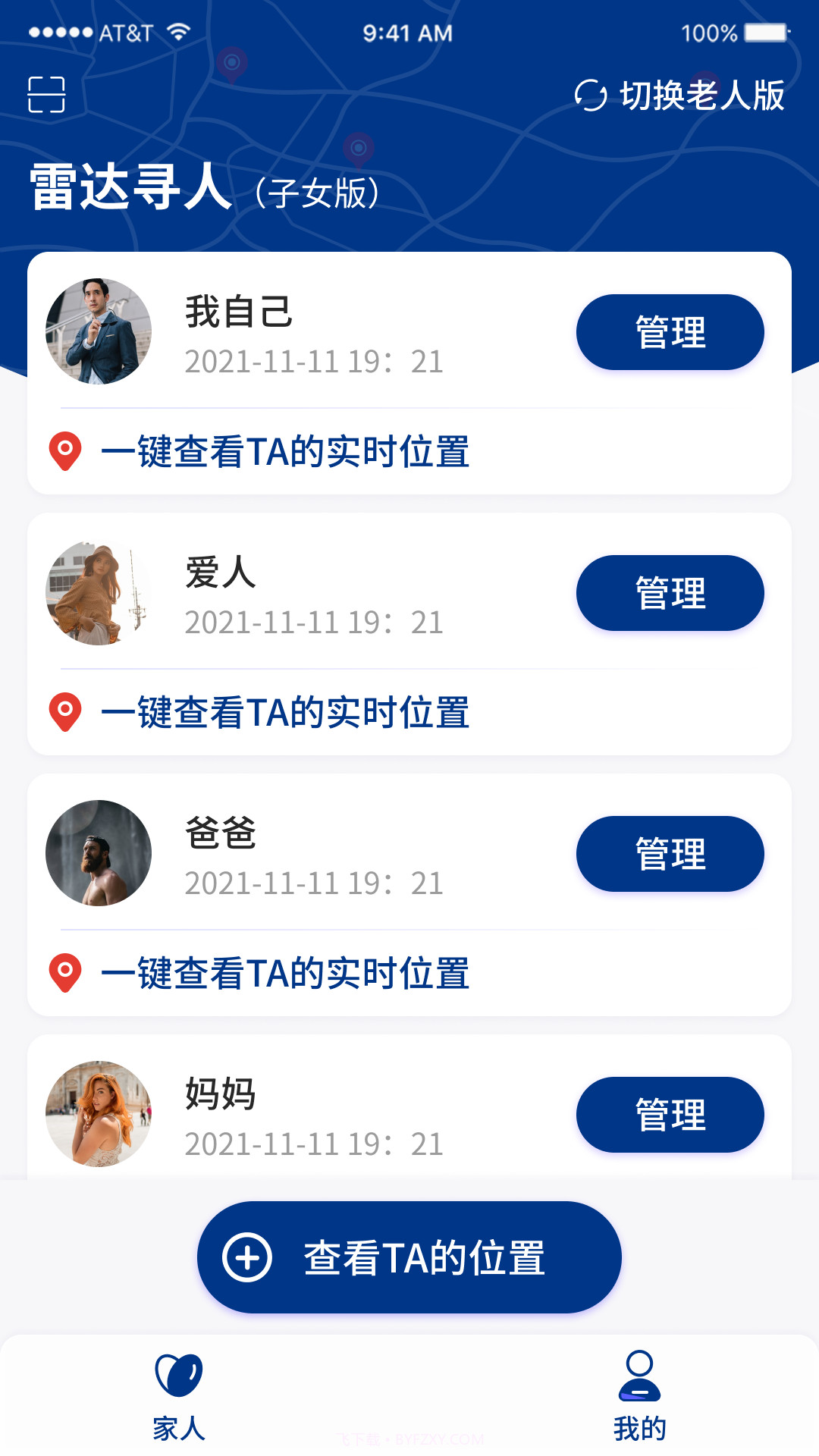Click 切换老人版 to switch versions

pos(699,96)
